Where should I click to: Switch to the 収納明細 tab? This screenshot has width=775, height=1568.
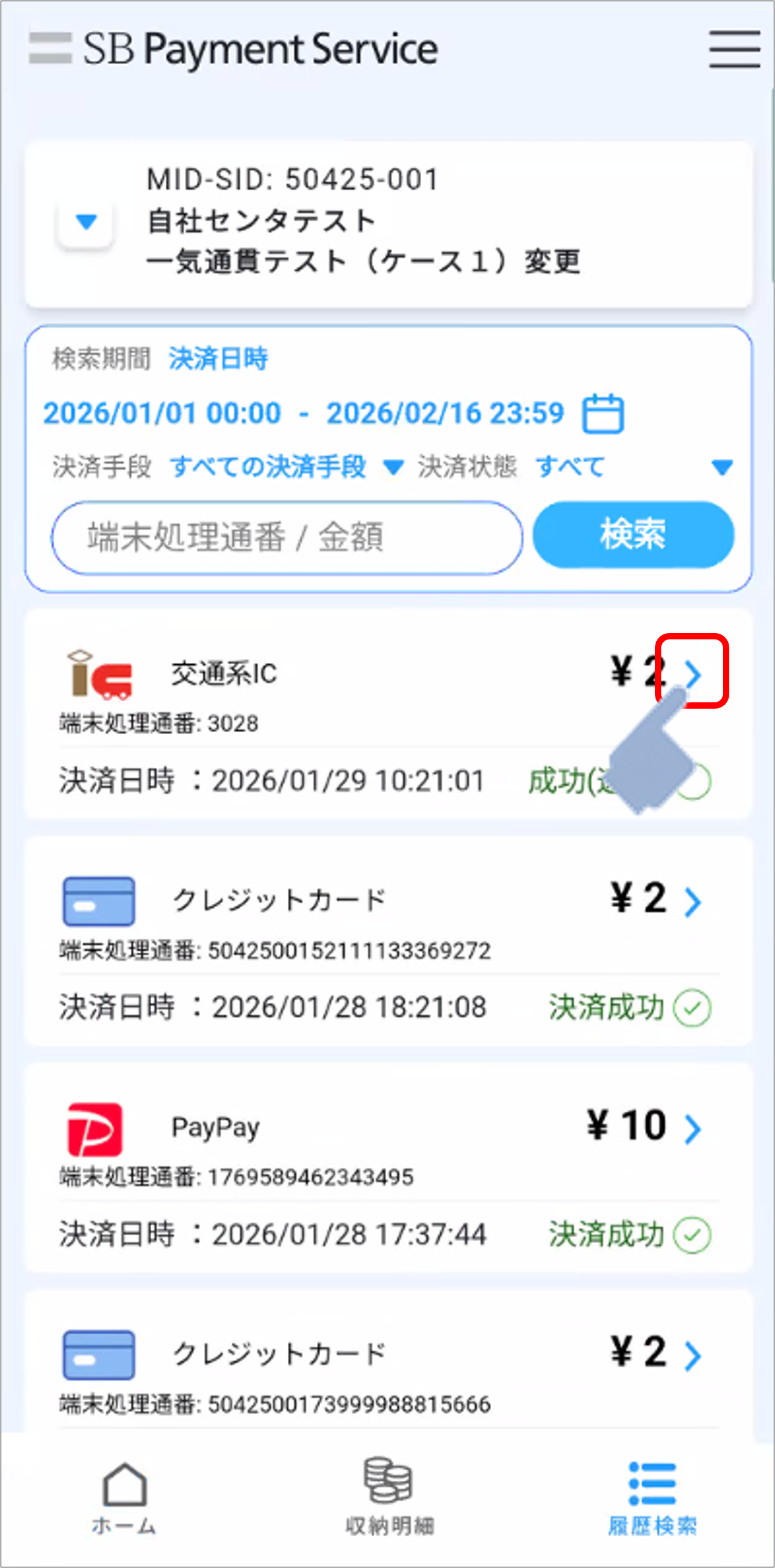pyautogui.click(x=389, y=1497)
